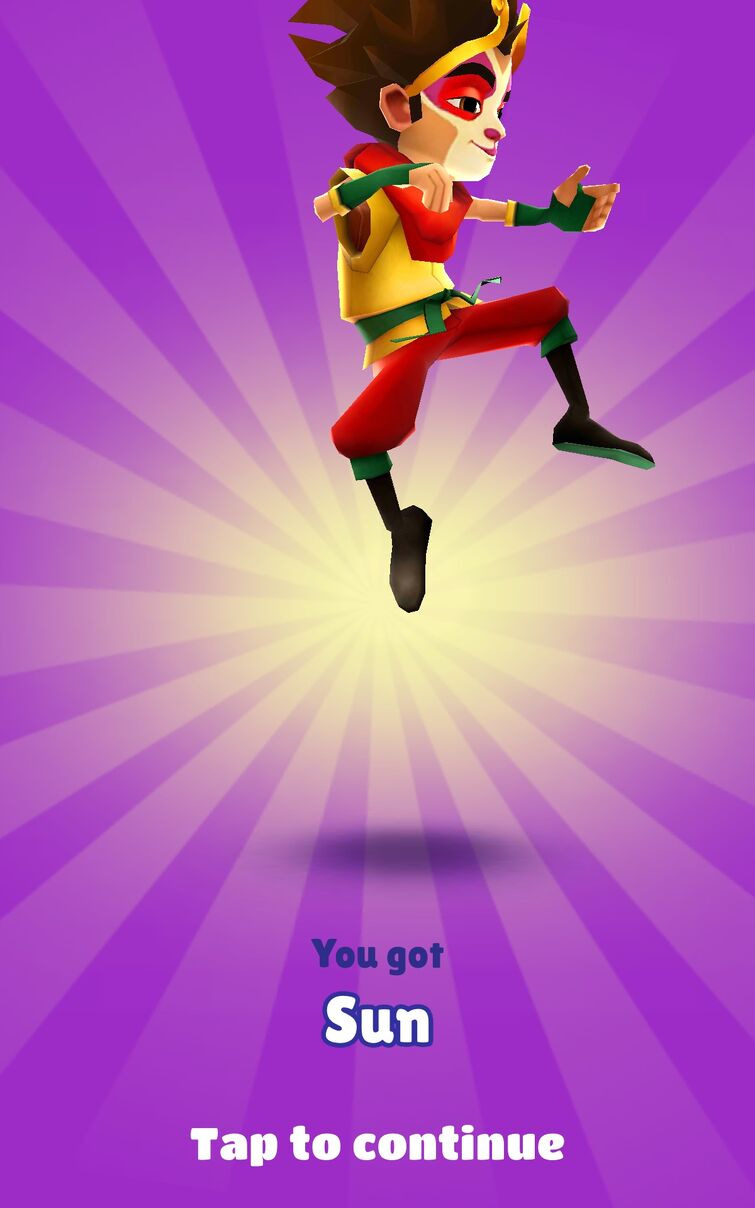Tap to continue after unlocking Sun

coord(377,1143)
